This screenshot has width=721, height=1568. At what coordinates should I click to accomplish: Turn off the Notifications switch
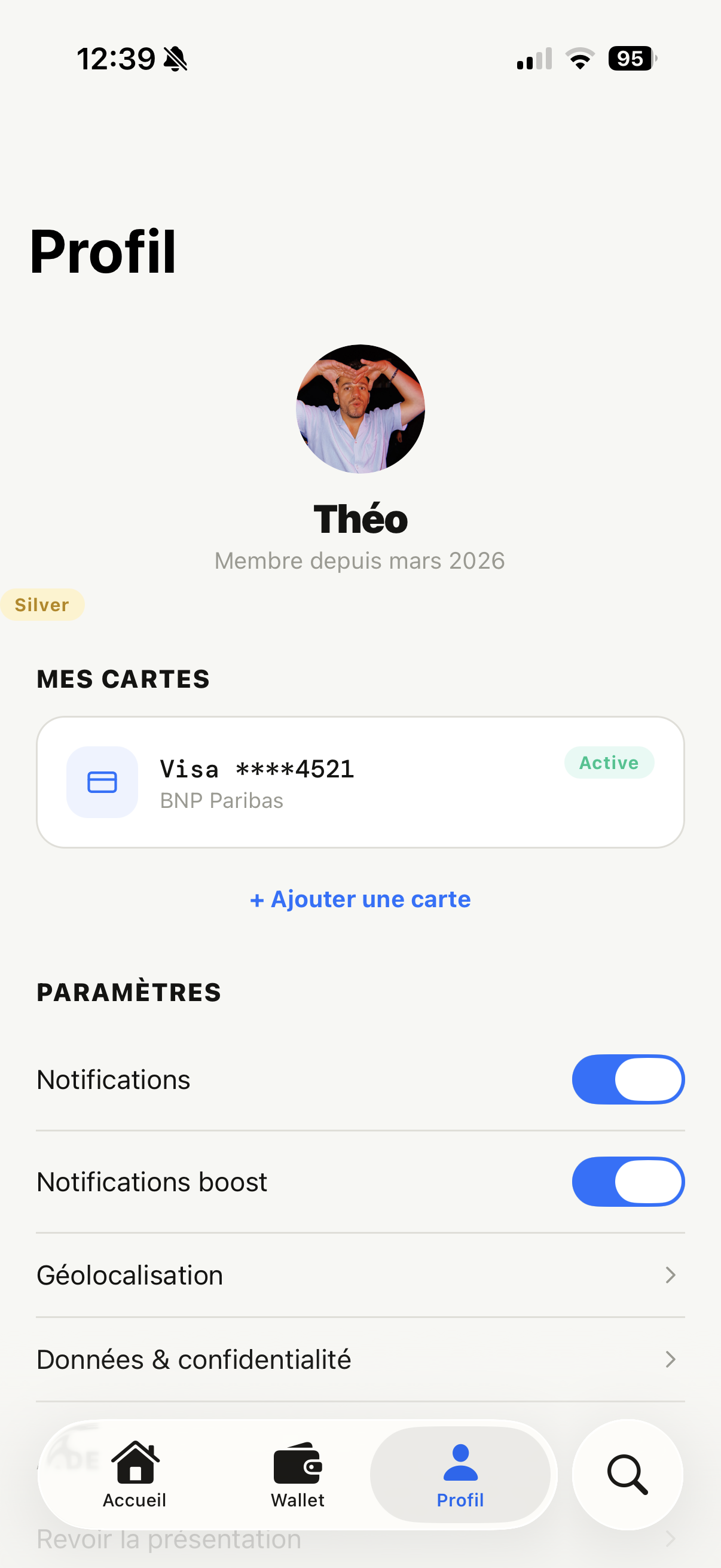click(x=628, y=1079)
